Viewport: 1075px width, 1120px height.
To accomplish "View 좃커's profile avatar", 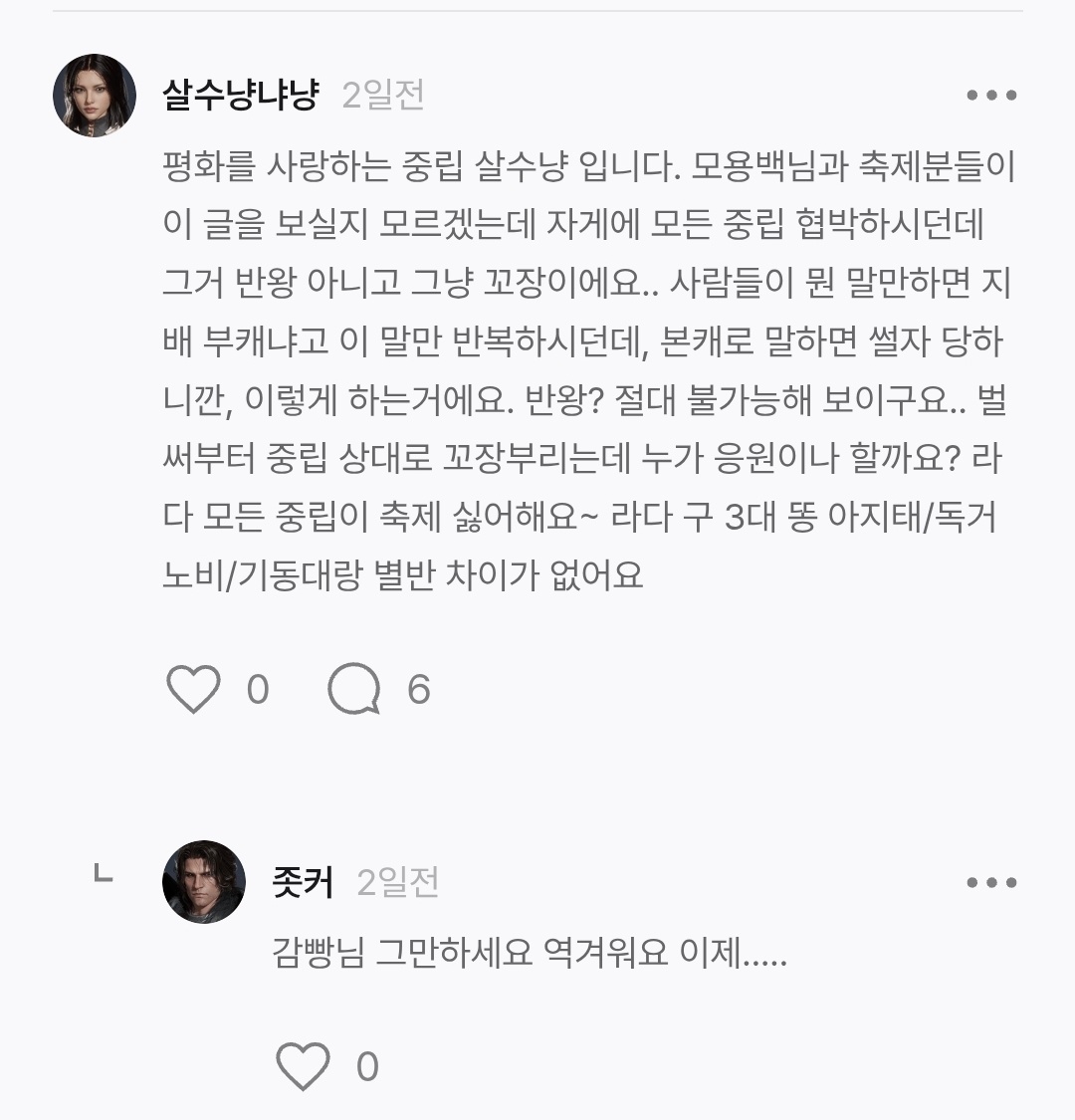I will 204,882.
